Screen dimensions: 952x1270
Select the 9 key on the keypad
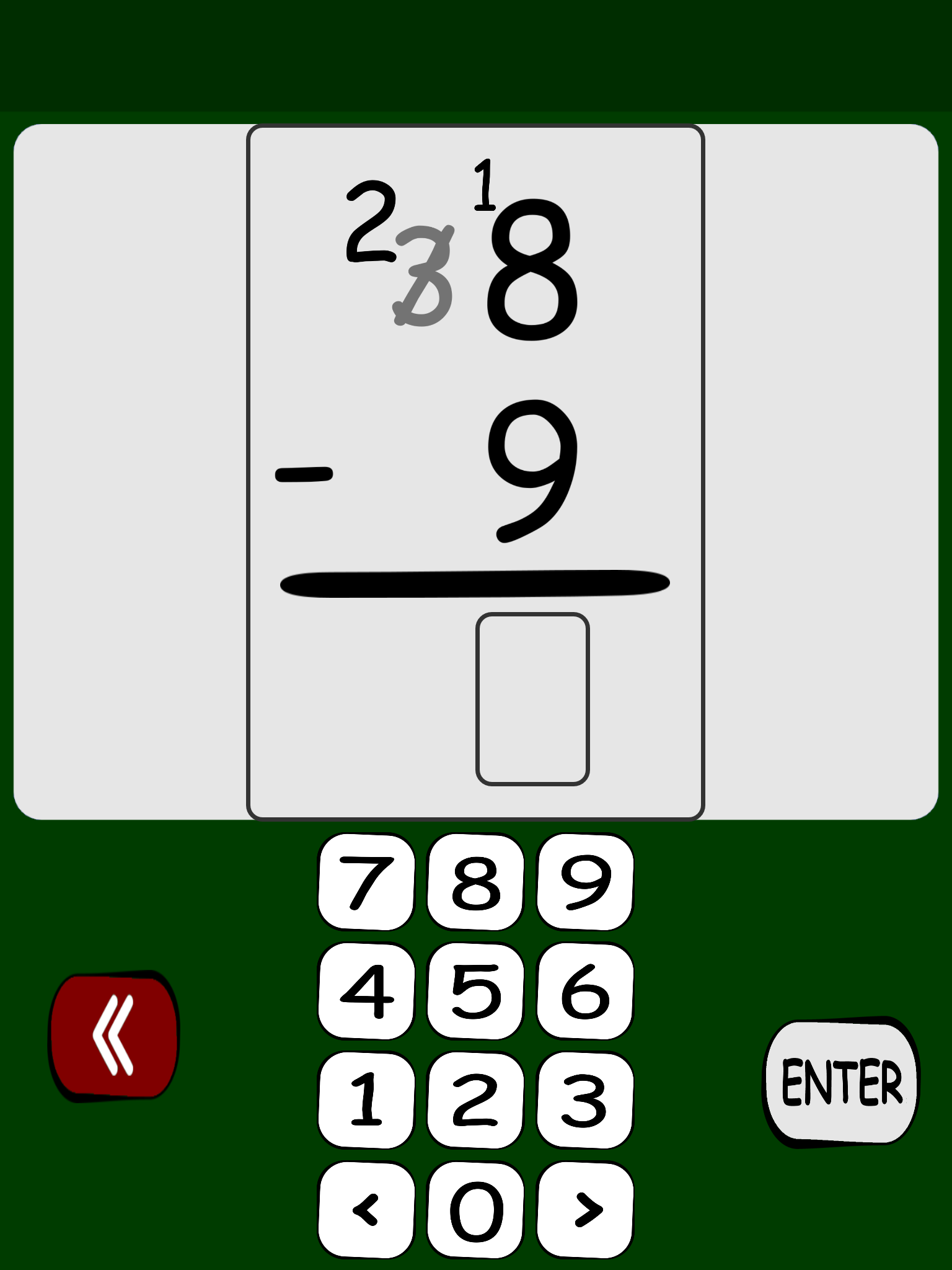click(585, 882)
